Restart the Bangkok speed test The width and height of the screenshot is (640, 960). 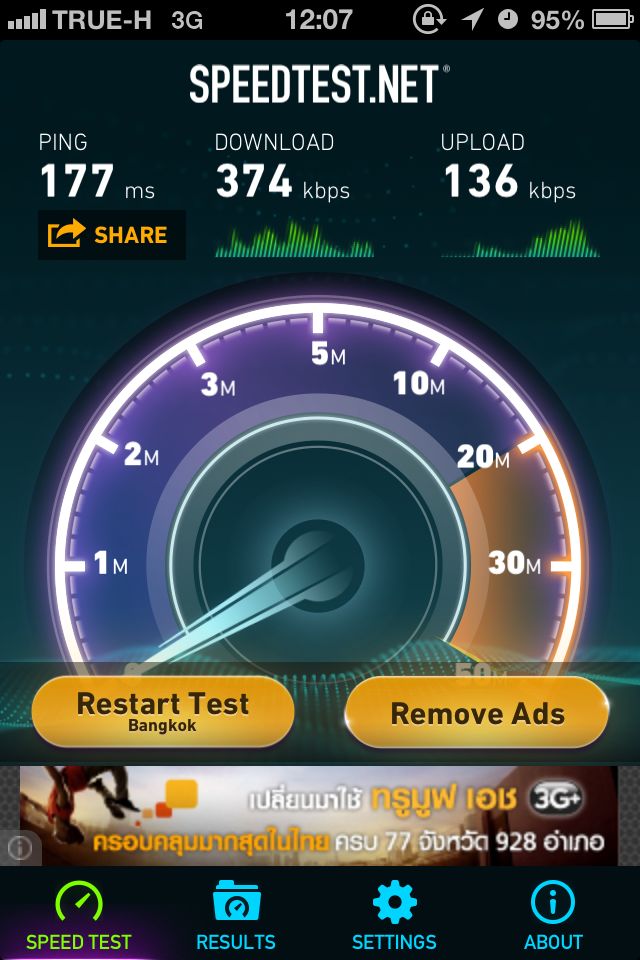163,713
